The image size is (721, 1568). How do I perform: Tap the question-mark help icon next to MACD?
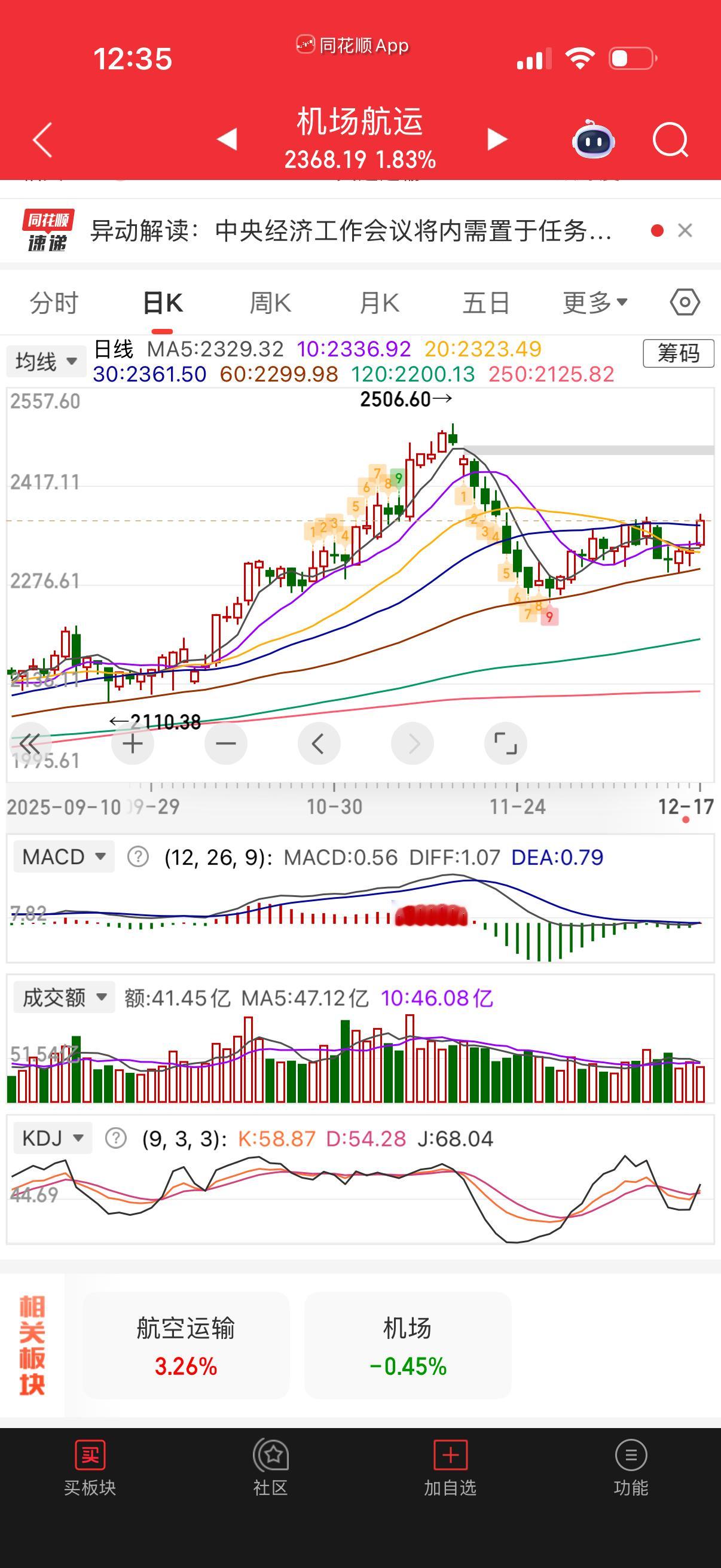tap(138, 856)
